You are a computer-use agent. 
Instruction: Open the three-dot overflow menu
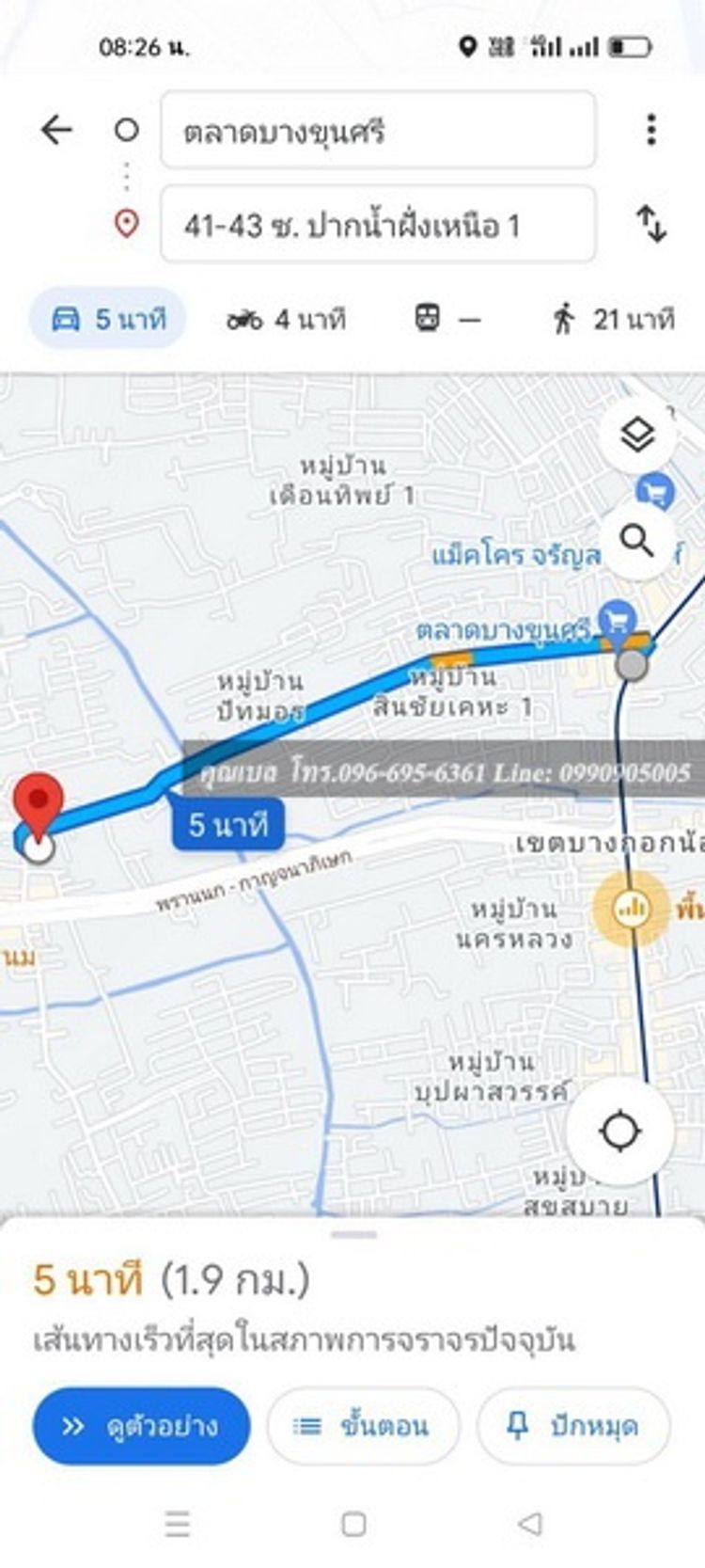click(650, 130)
